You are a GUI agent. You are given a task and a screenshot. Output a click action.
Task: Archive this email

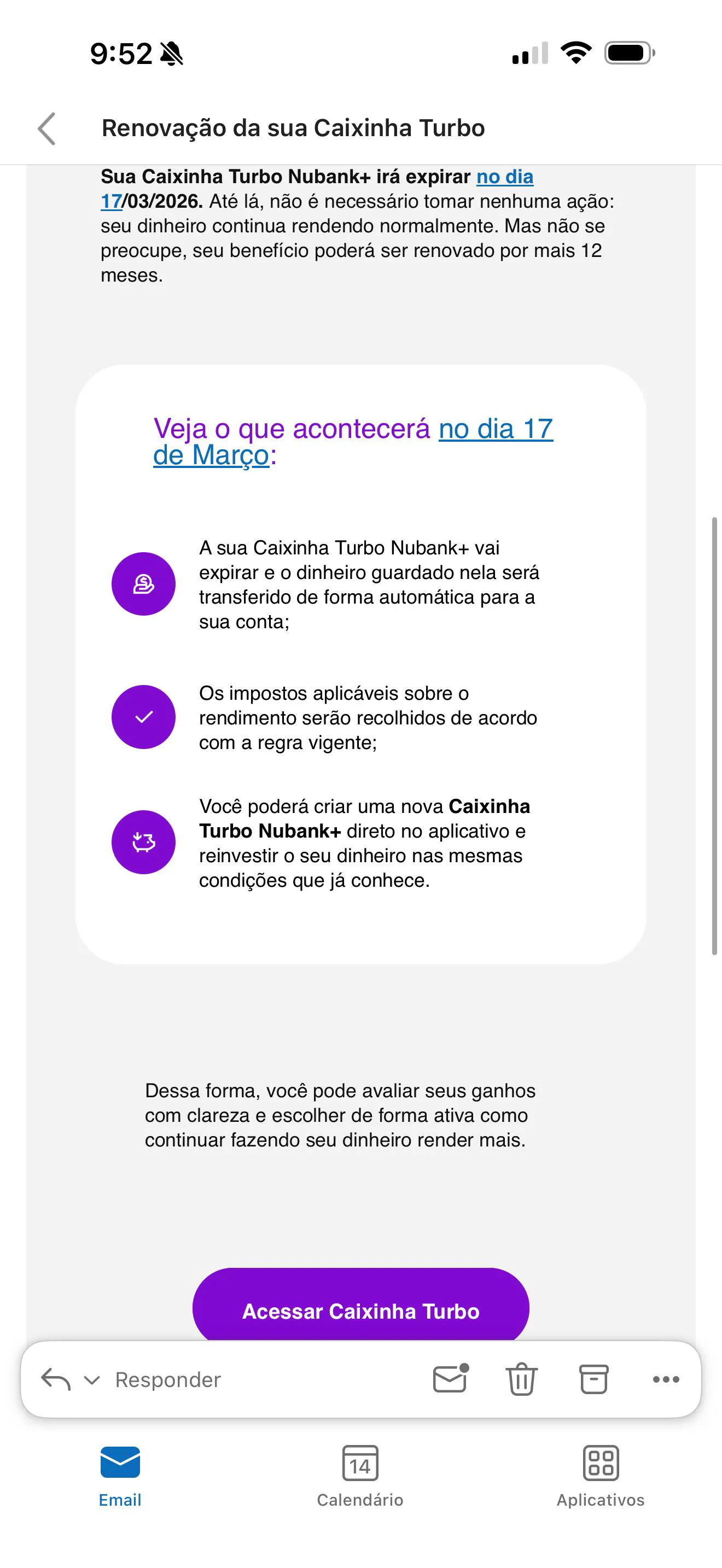(x=593, y=1379)
